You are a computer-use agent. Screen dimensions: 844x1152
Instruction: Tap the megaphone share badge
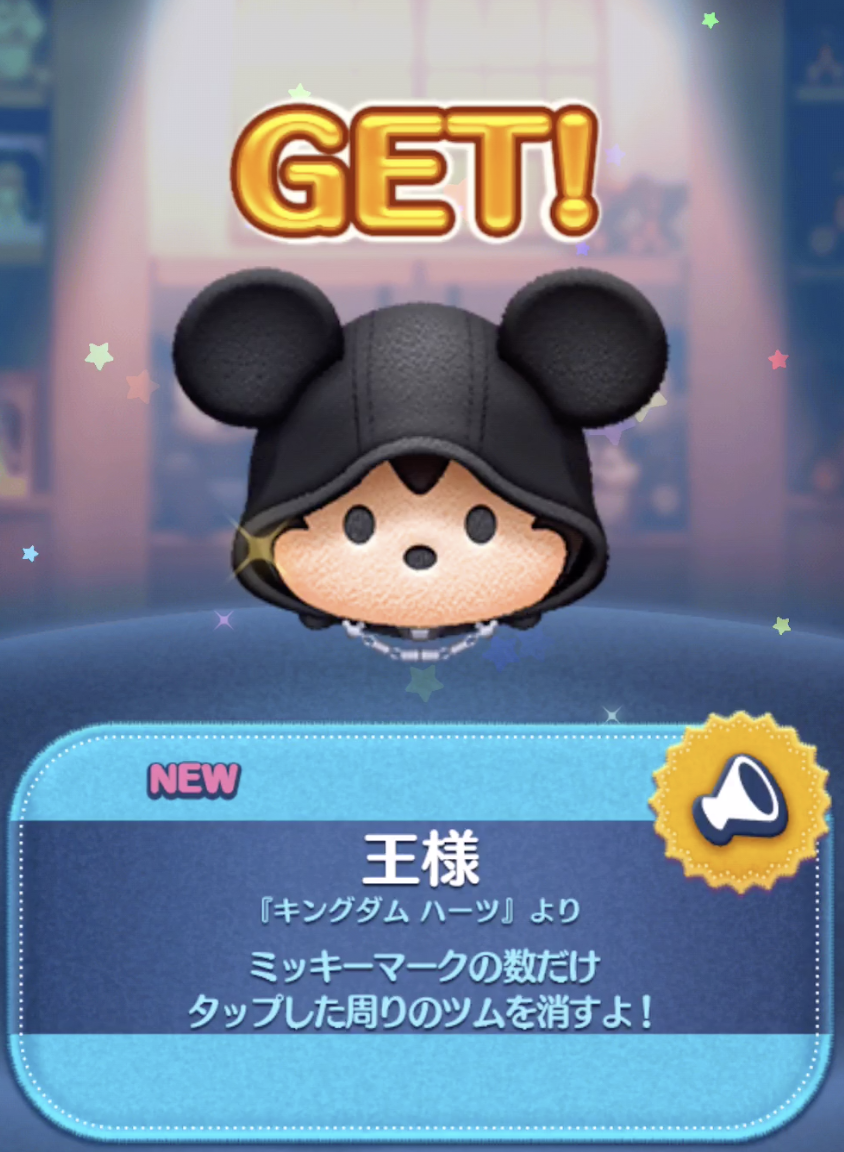coord(740,802)
